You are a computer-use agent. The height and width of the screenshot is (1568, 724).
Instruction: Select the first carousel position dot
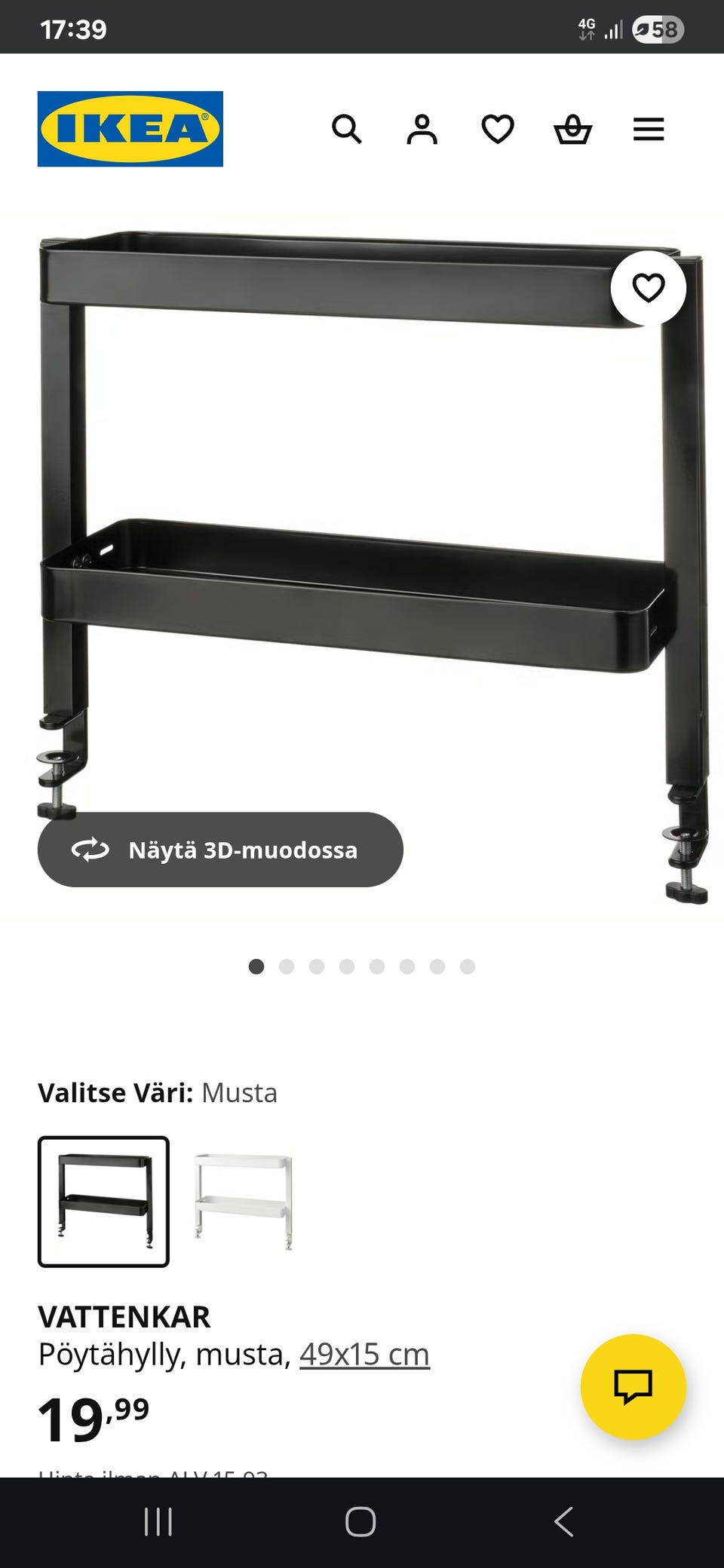(257, 965)
